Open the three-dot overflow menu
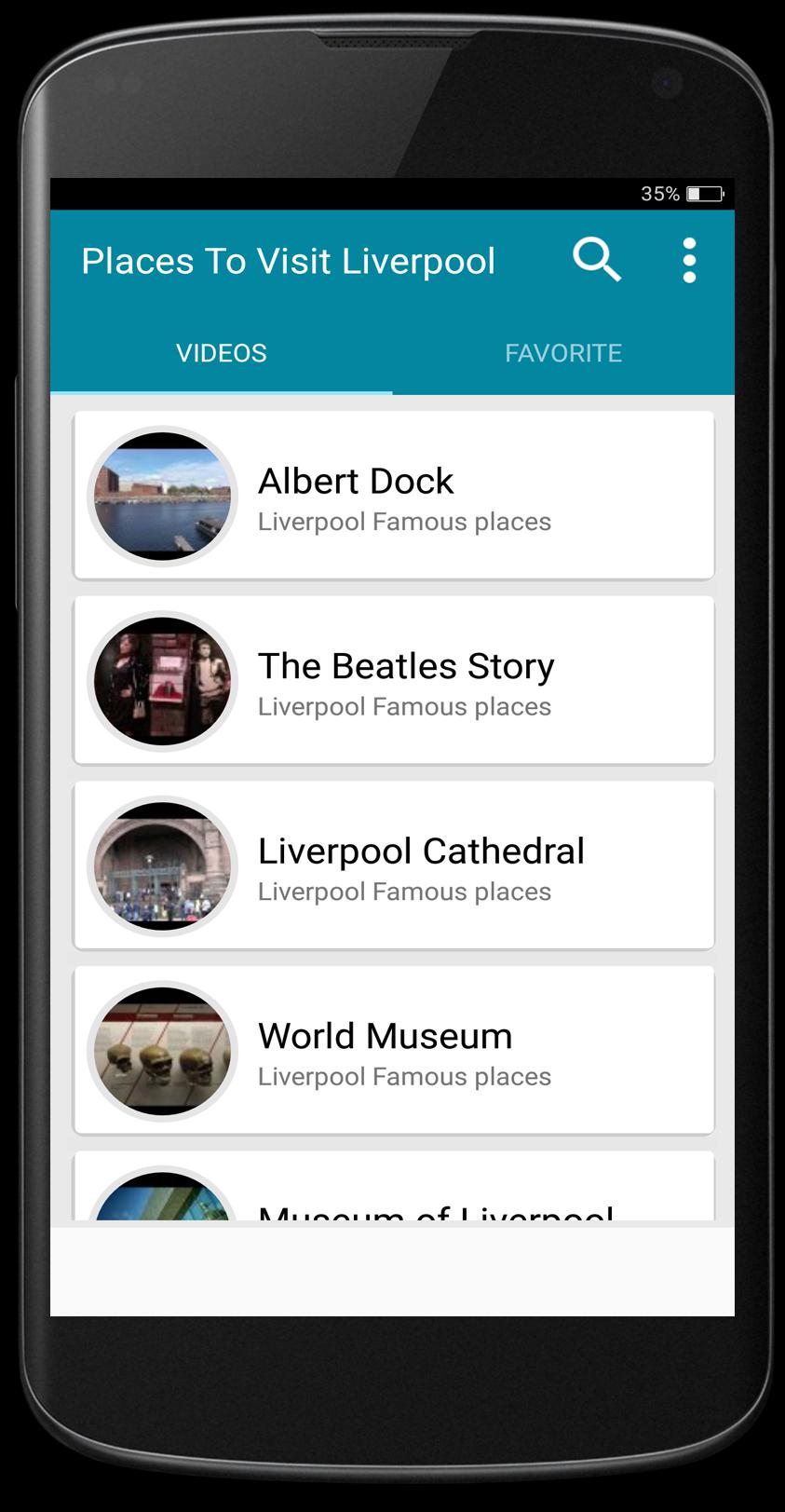Viewport: 785px width, 1512px height. 688,260
